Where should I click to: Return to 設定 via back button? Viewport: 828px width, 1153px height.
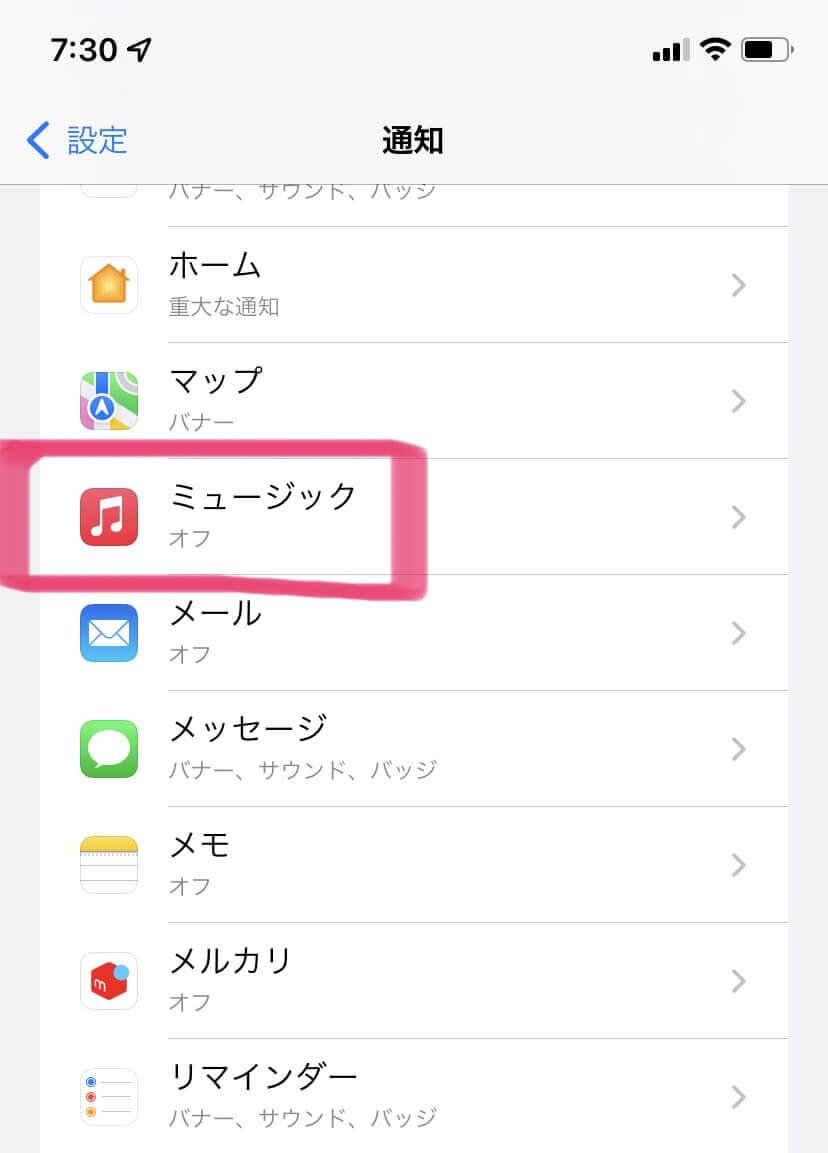point(77,141)
